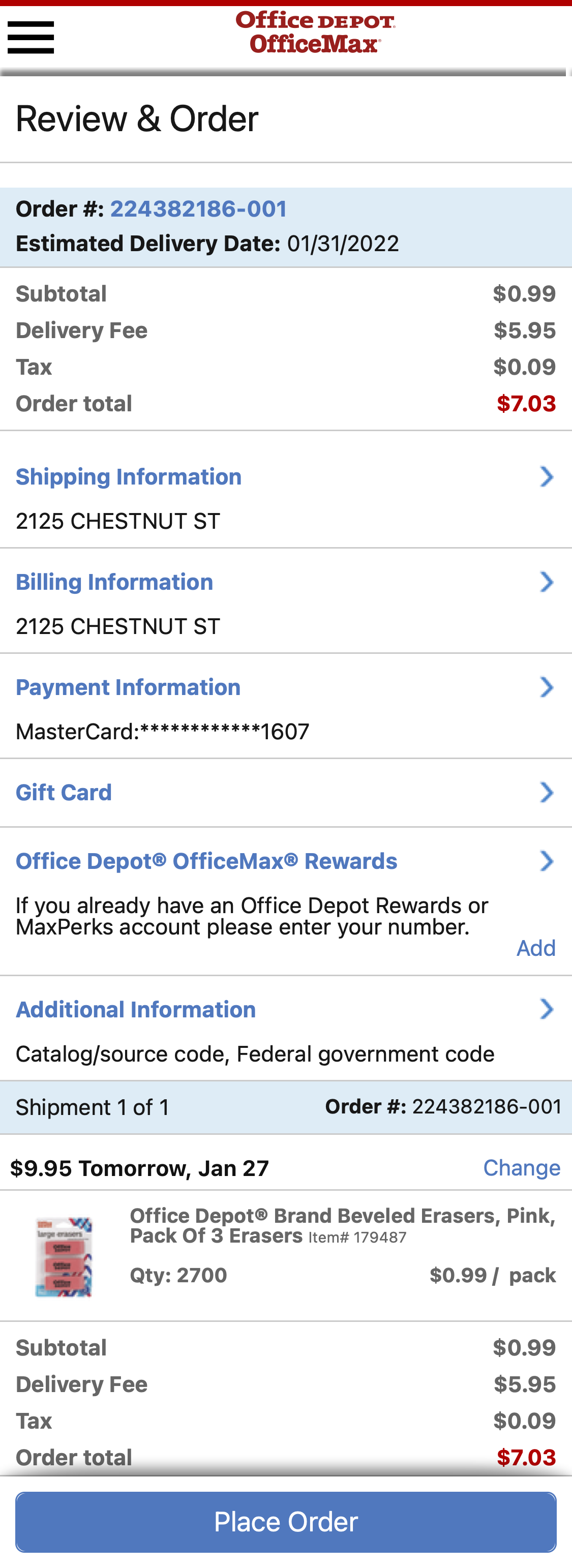This screenshot has width=572, height=1568.
Task: Expand the Shipping Information section
Action: pos(547,478)
